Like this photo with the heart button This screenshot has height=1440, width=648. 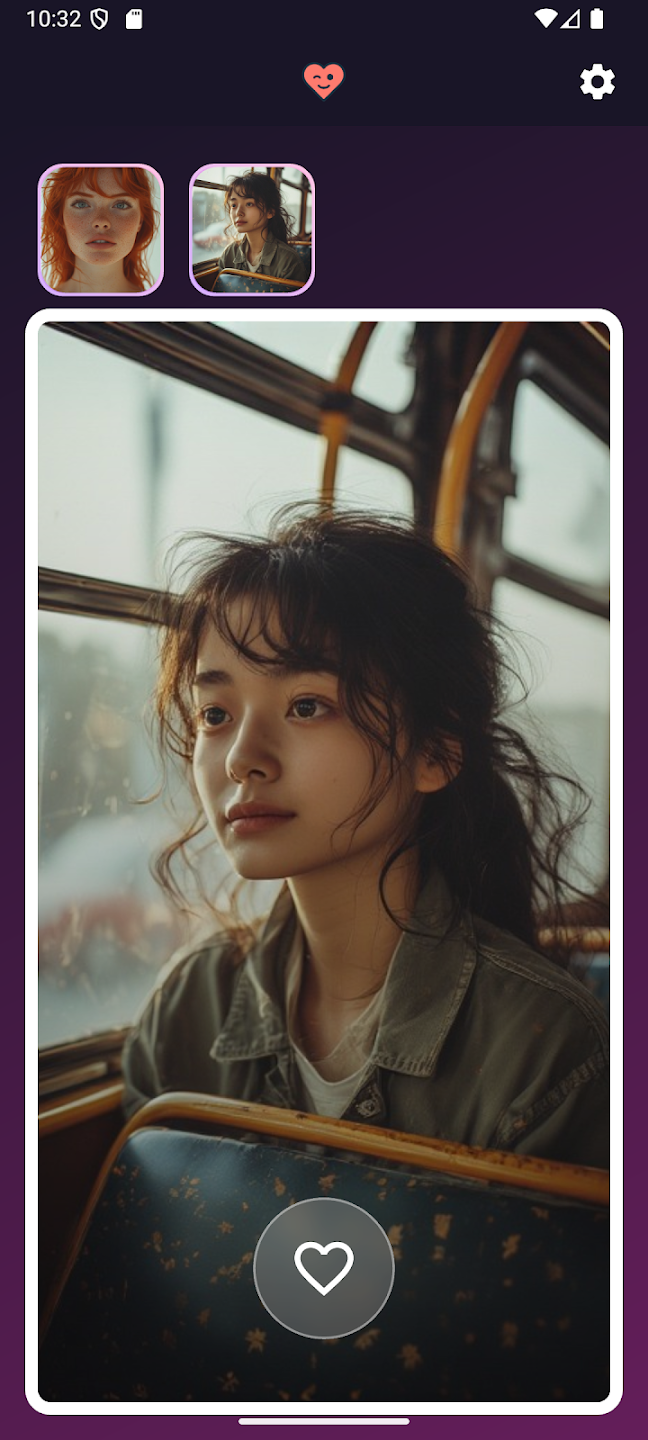(x=324, y=1267)
